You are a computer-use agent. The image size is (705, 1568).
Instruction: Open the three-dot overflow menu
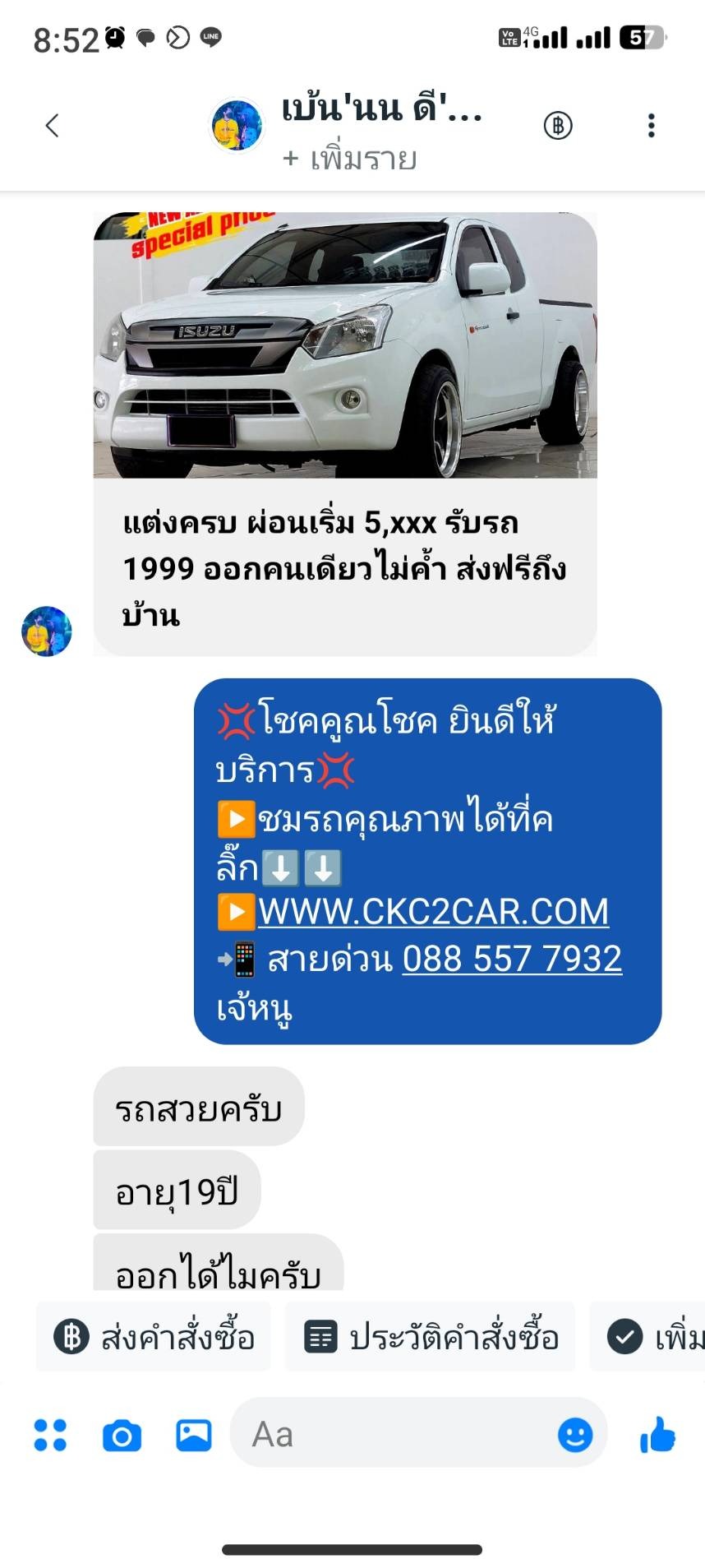(652, 126)
